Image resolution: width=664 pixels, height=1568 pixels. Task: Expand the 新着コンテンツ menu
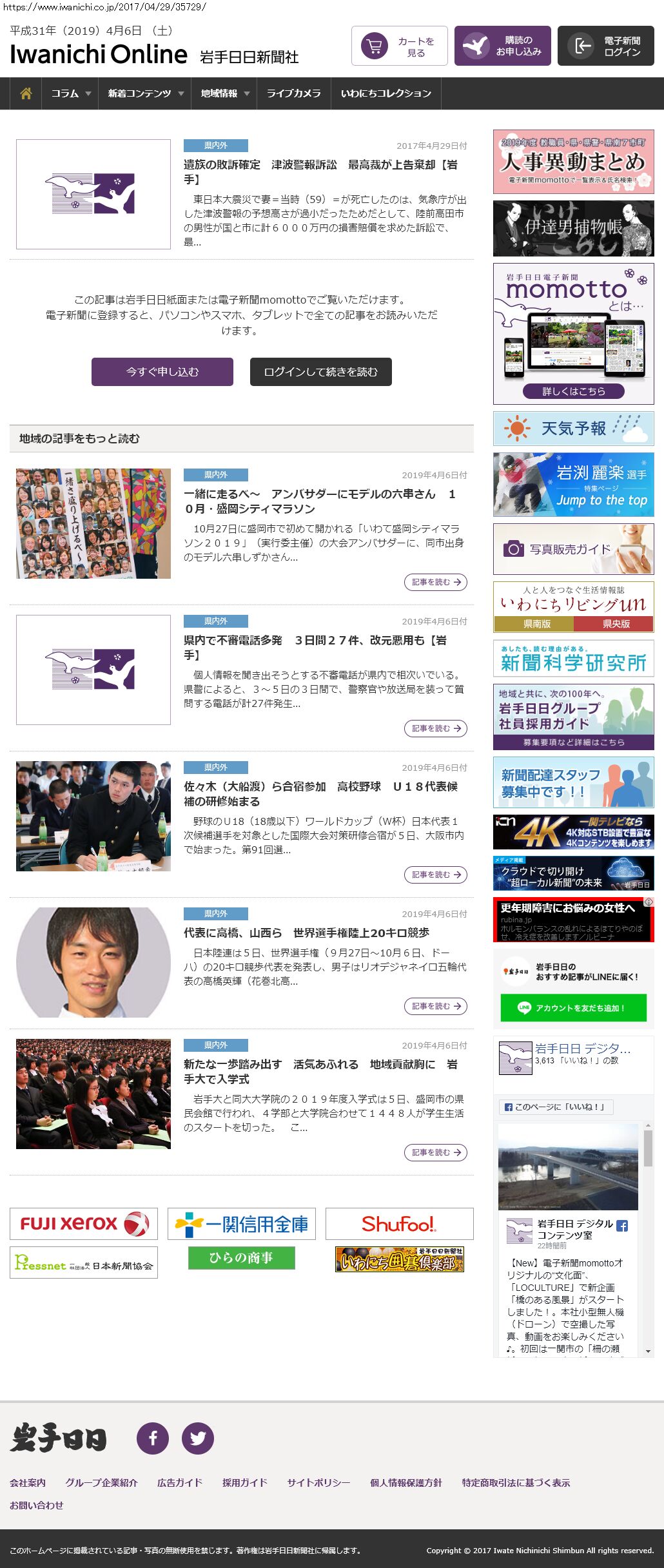tap(144, 93)
